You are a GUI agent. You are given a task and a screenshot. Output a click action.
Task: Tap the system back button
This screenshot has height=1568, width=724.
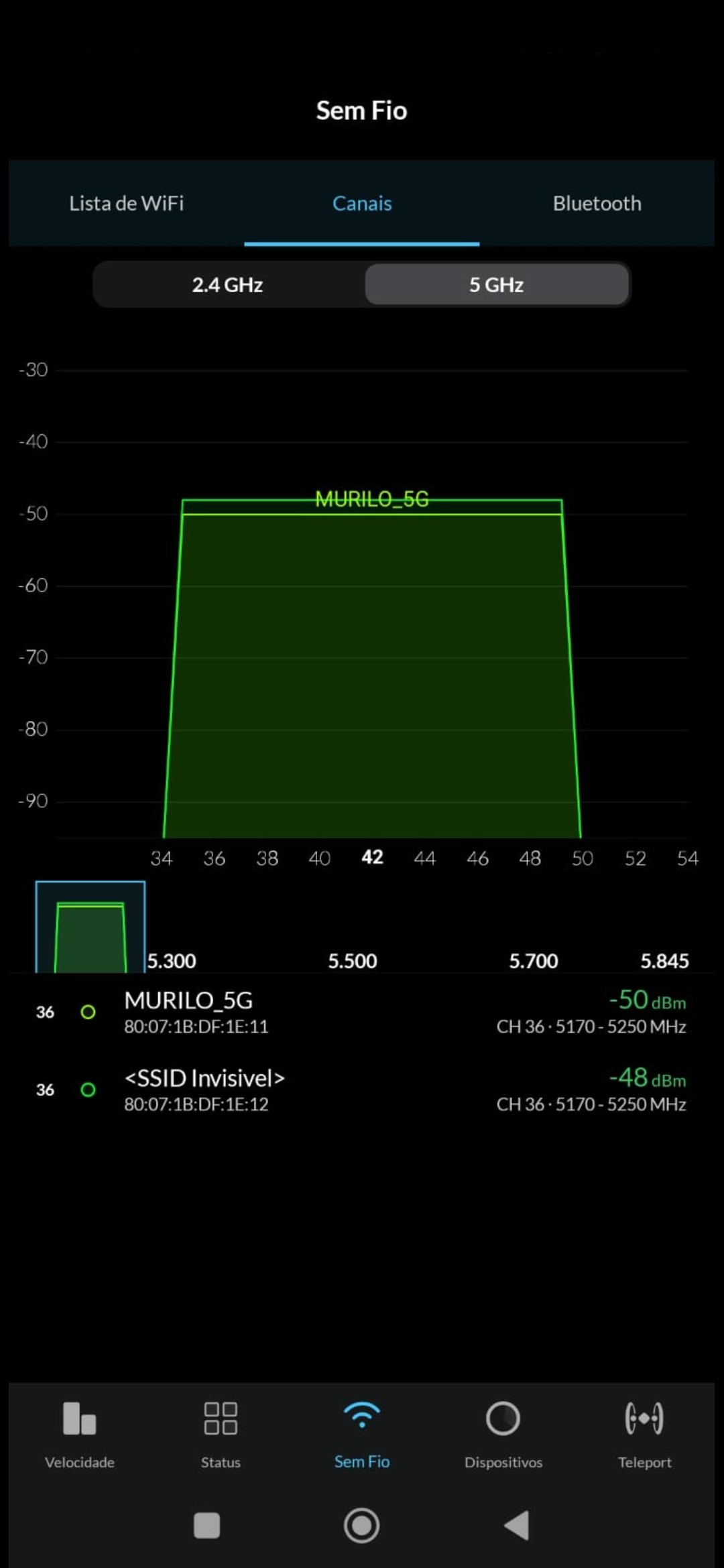516,1526
